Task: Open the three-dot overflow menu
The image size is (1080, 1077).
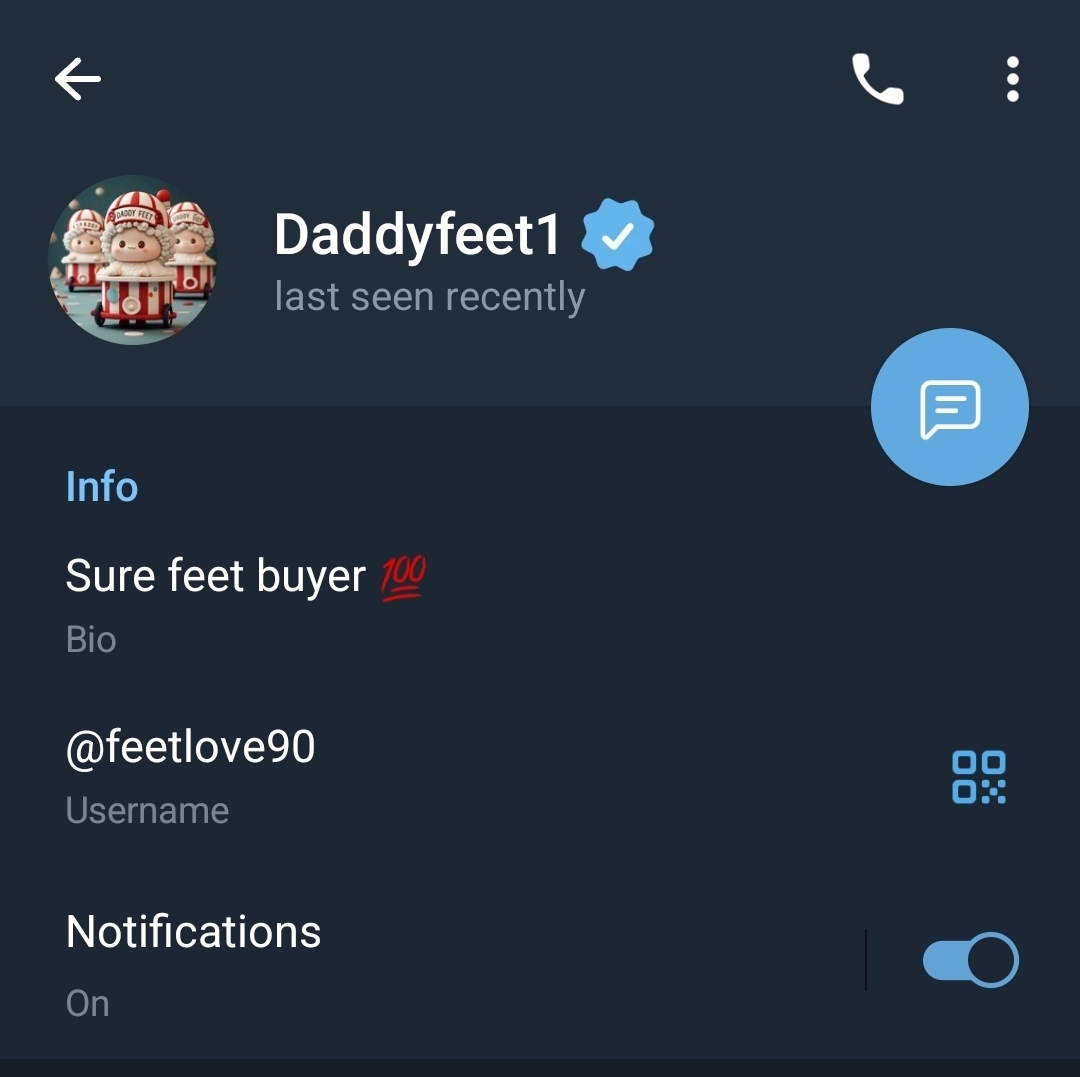Action: pyautogui.click(x=1012, y=79)
